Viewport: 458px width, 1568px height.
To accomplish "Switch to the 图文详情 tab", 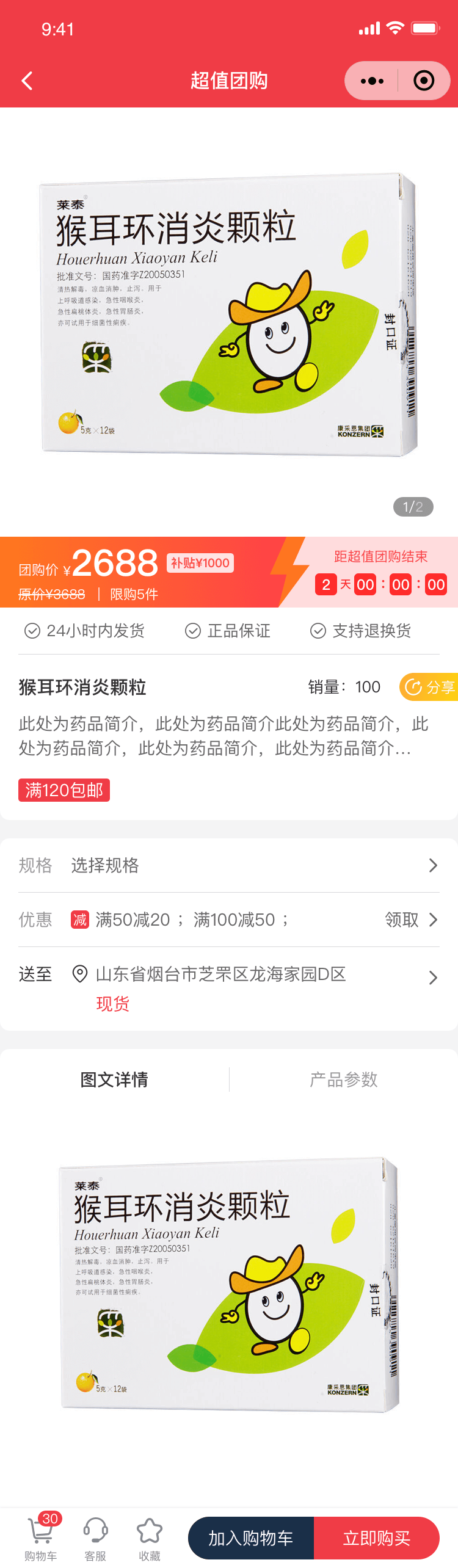I will [x=114, y=1080].
